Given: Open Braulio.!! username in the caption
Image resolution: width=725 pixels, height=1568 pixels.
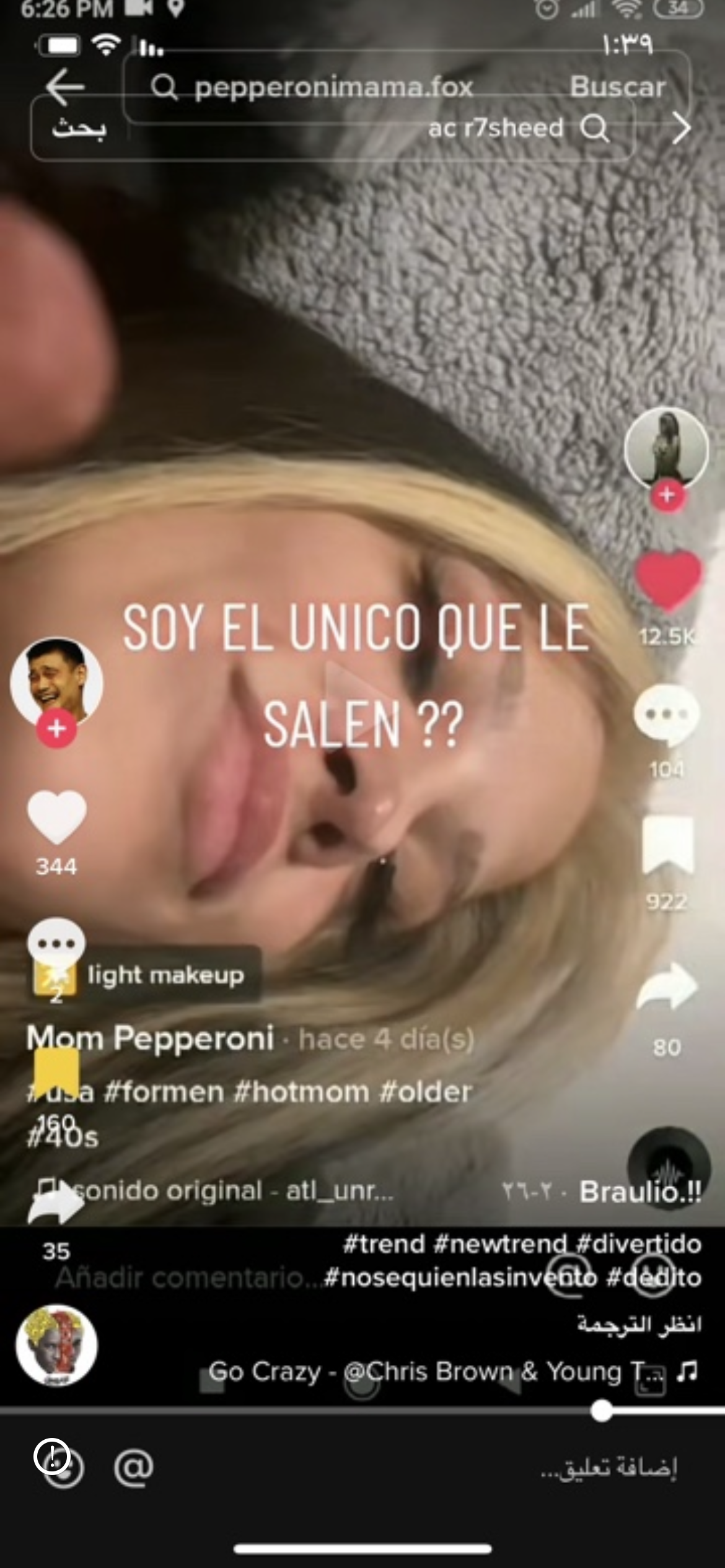Looking at the screenshot, I should tap(639, 1191).
